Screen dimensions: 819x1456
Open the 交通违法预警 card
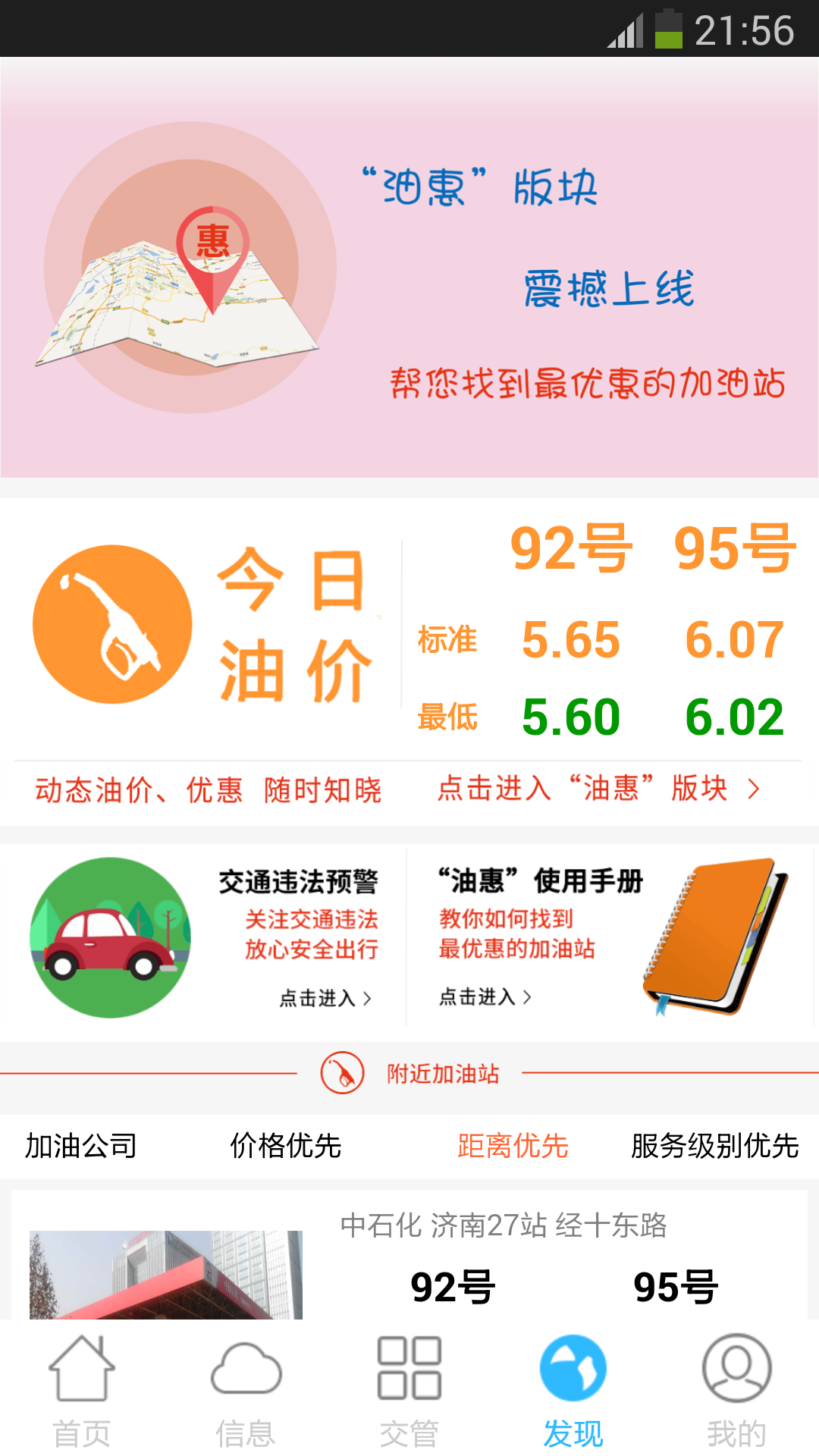203,938
